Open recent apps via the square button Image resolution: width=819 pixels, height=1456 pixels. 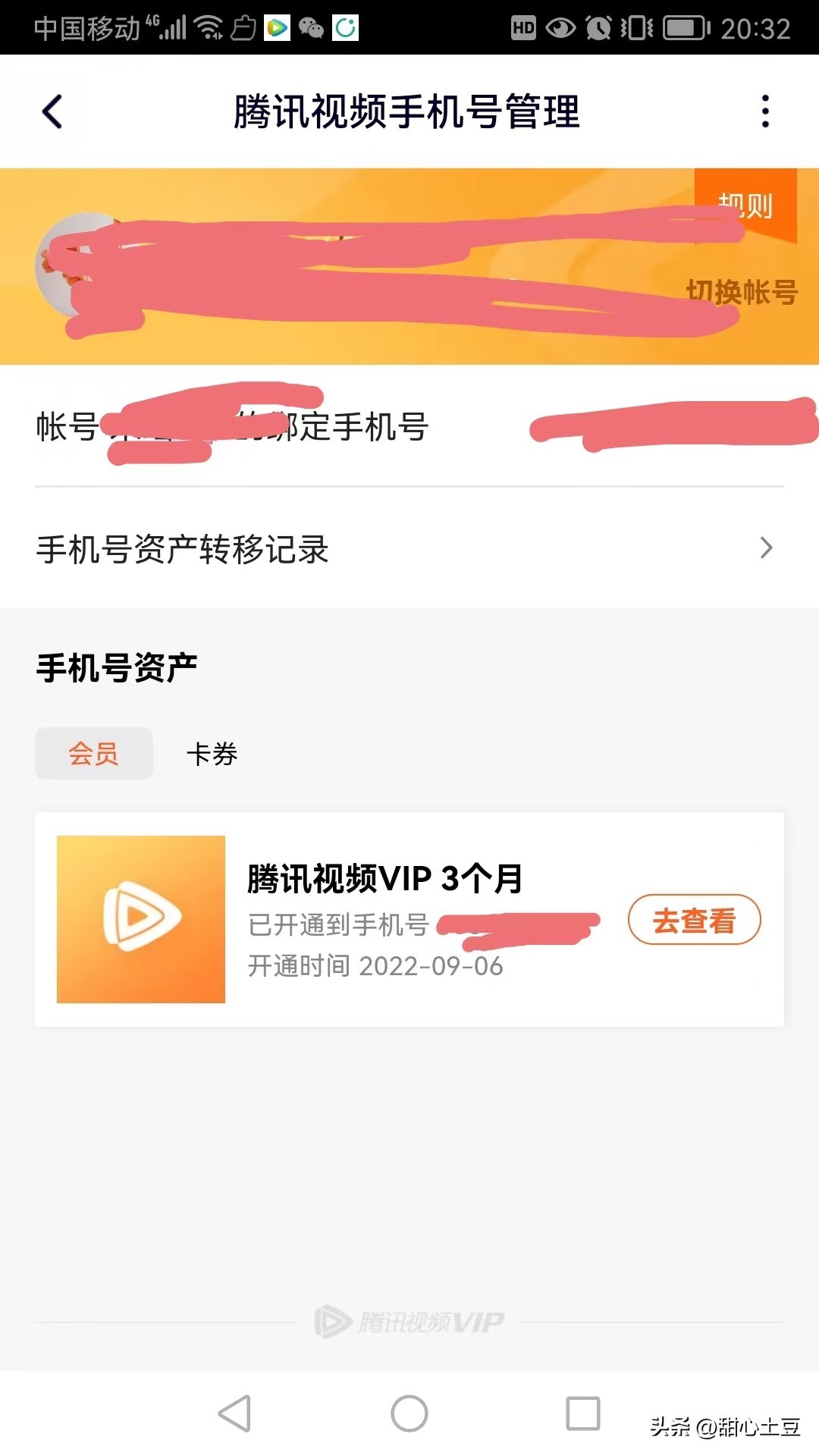tap(582, 1414)
